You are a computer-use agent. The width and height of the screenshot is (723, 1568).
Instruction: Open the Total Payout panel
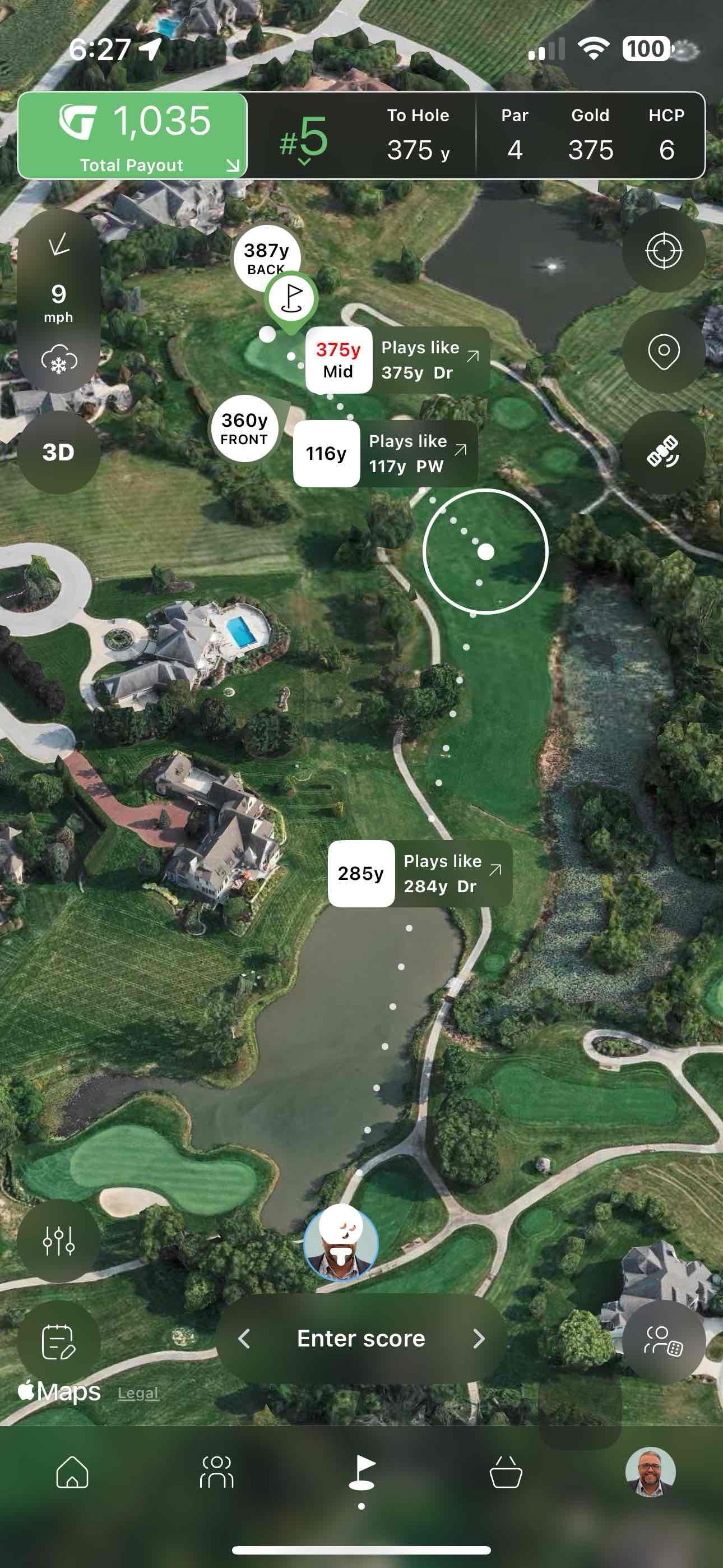pos(133,135)
